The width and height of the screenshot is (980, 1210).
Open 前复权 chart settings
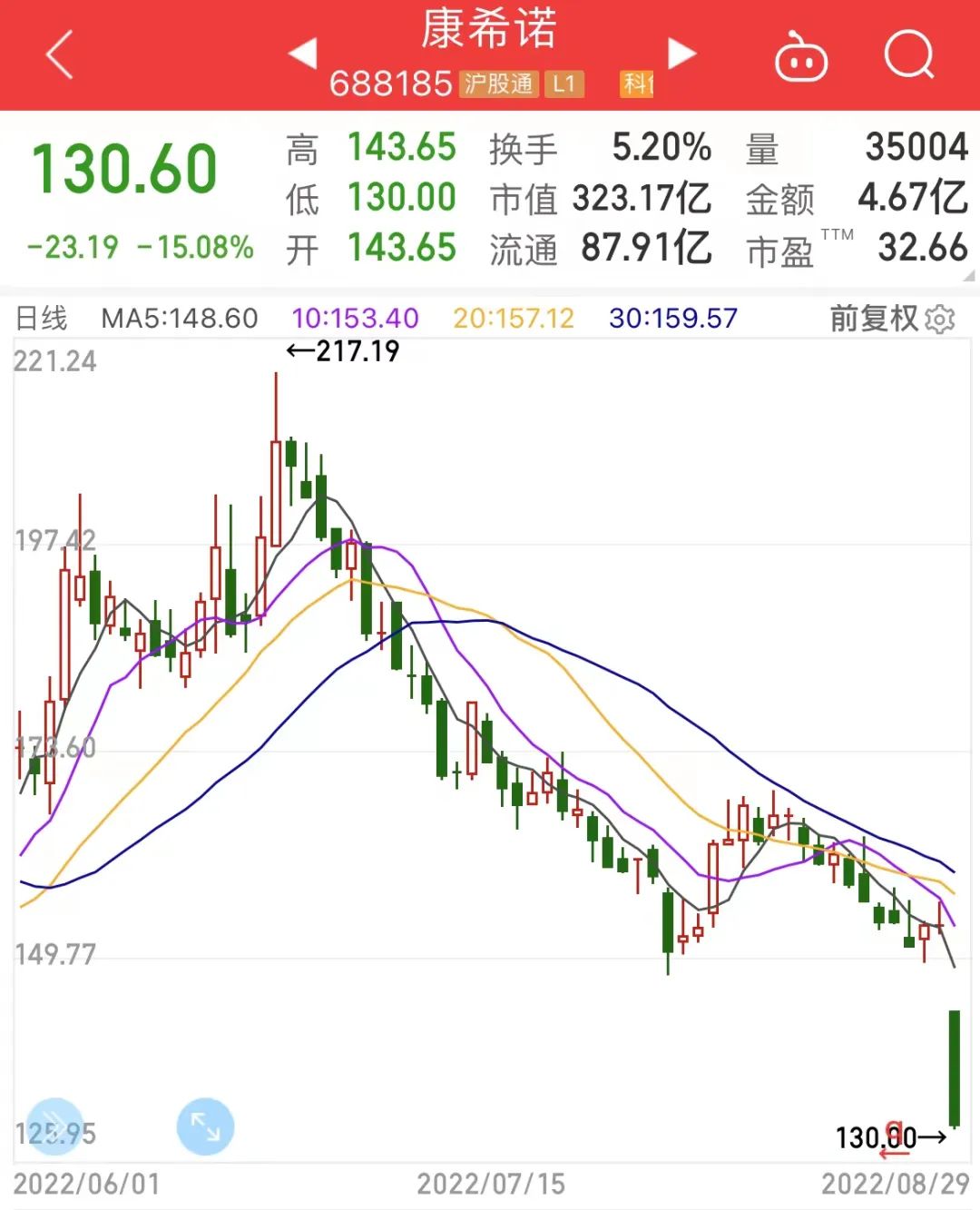pyautogui.click(x=891, y=319)
